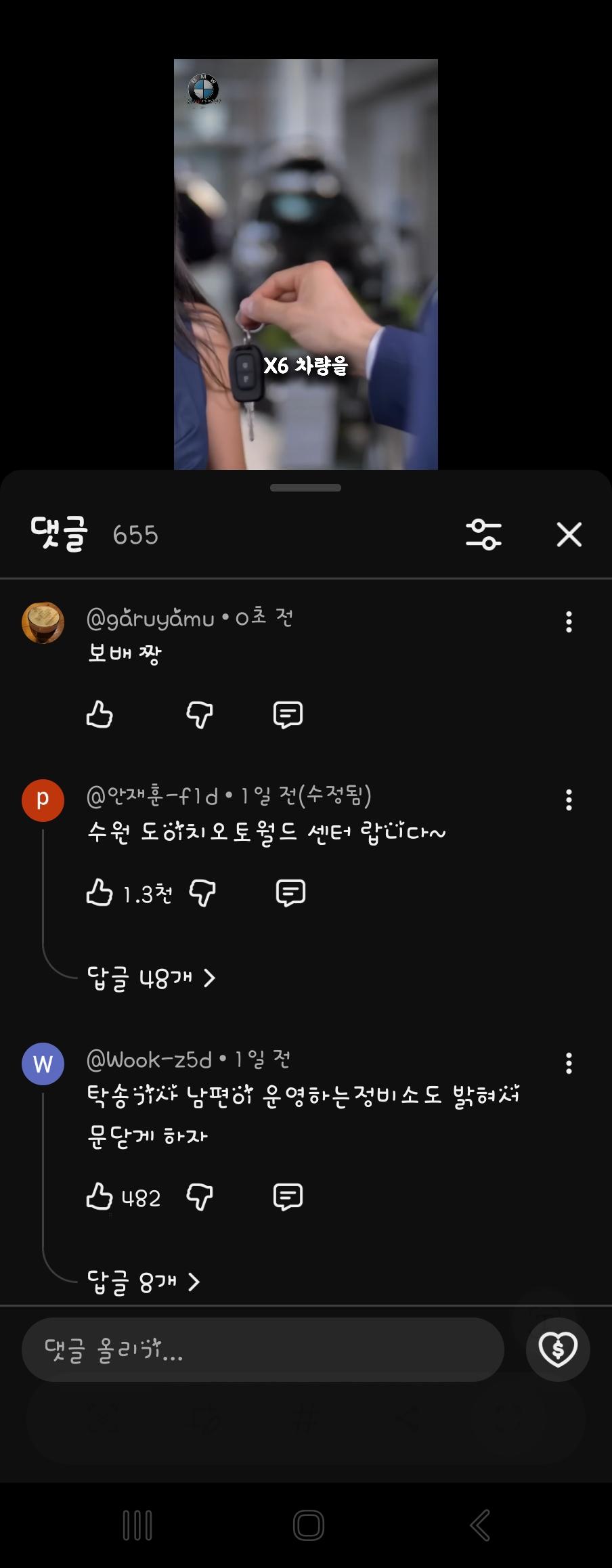Tap the Super Thanks heart icon

[x=556, y=1348]
